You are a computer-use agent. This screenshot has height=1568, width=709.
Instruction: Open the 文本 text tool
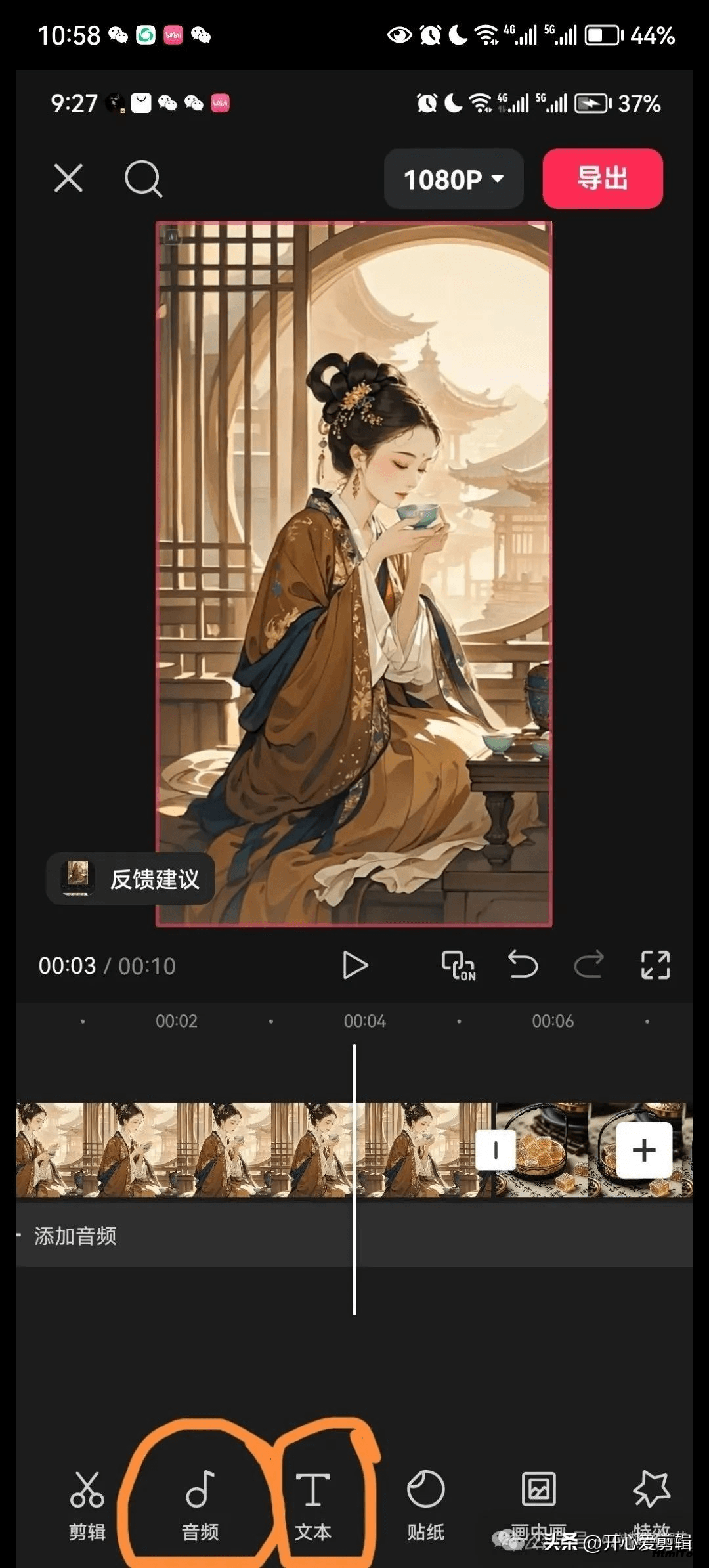[313, 1506]
